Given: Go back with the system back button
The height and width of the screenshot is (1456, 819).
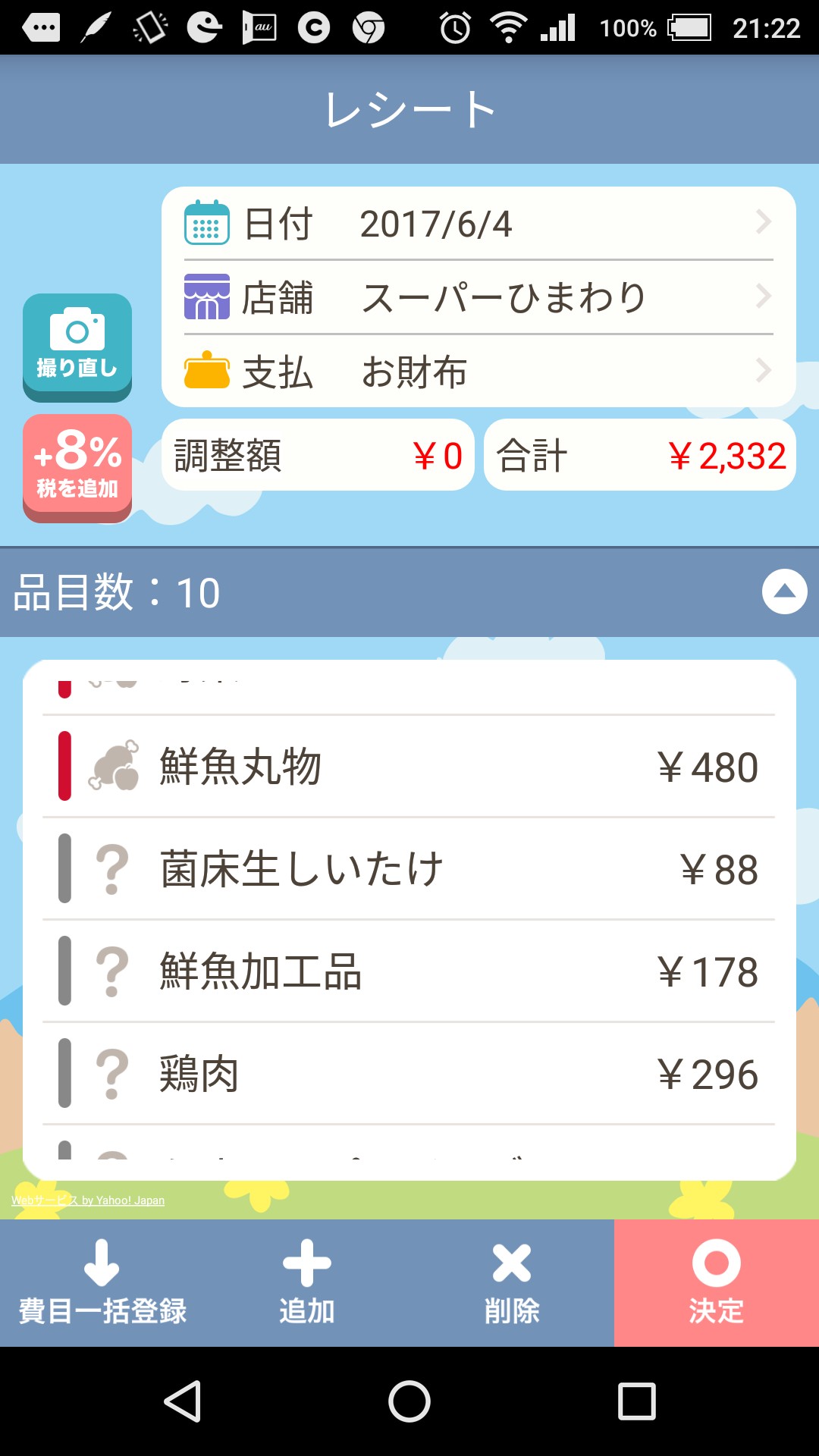Looking at the screenshot, I should tap(182, 1401).
